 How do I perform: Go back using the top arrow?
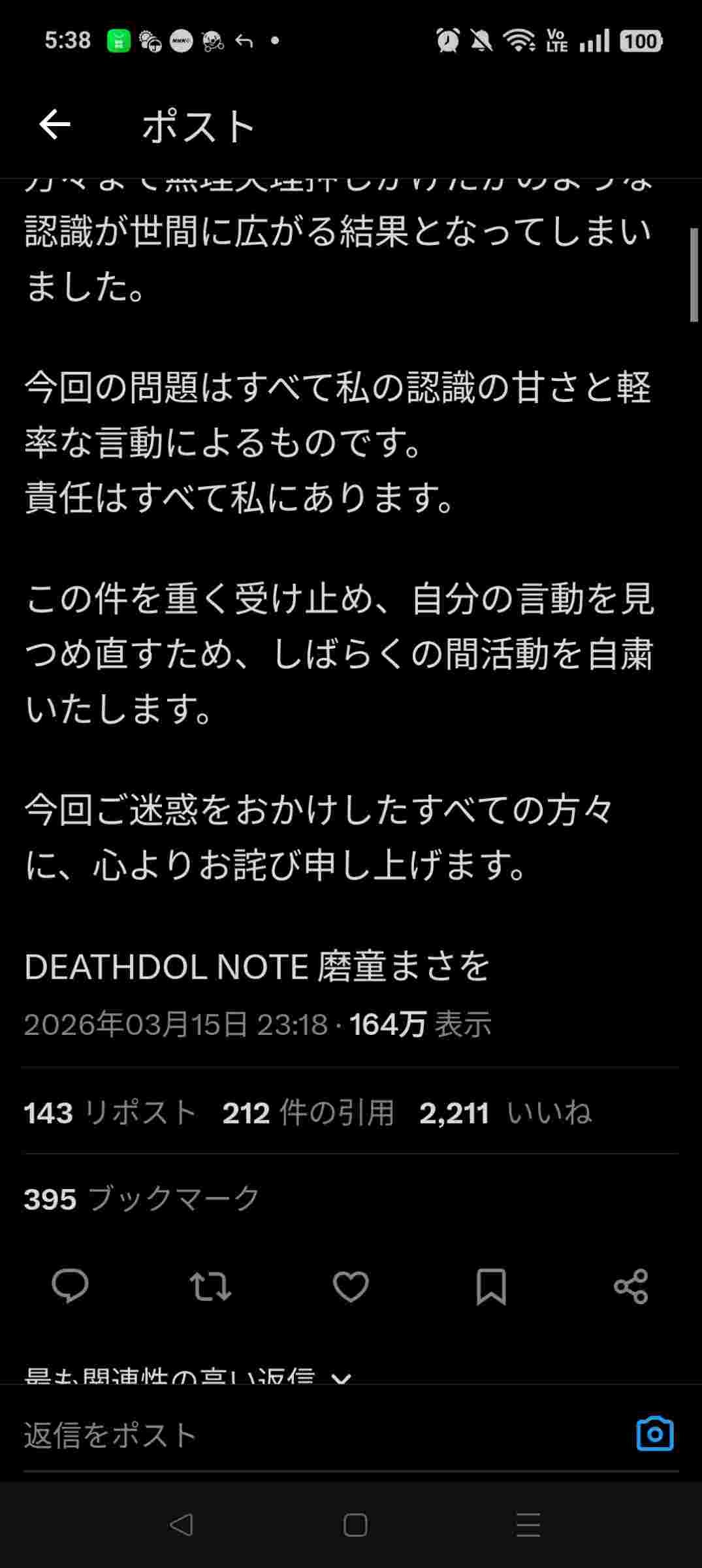pyautogui.click(x=55, y=125)
